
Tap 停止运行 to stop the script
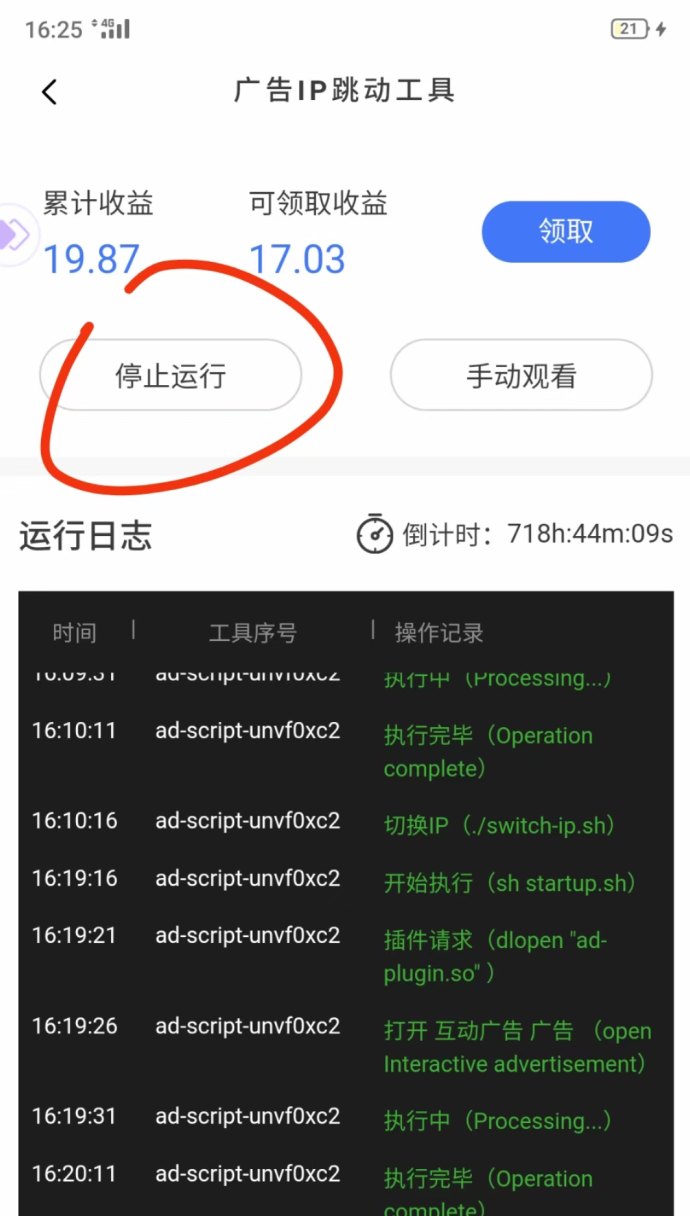[x=170, y=376]
